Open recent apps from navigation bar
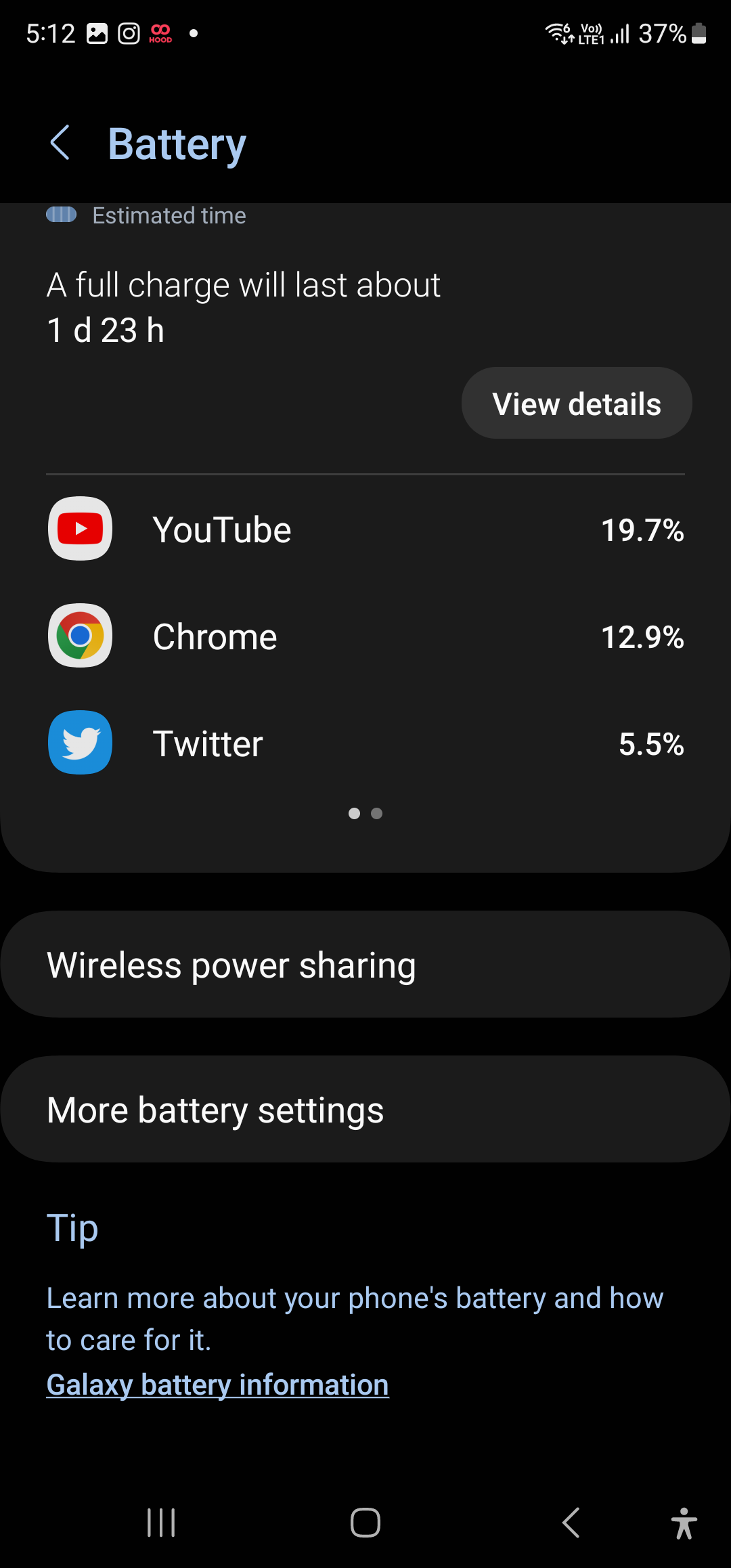 point(161,1523)
